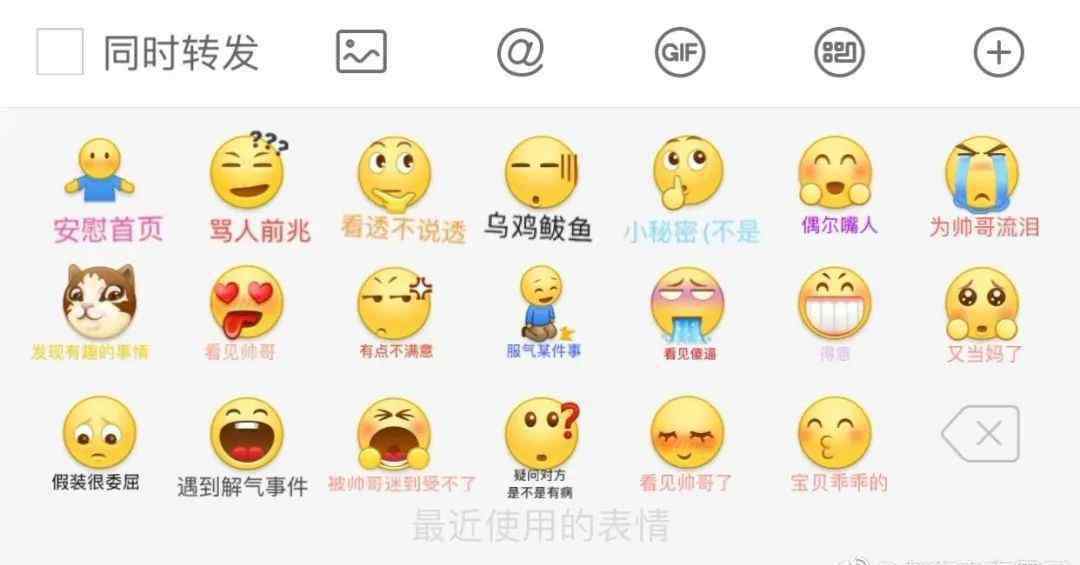The width and height of the screenshot is (1080, 565).
Task: Open the plus more options icon
Action: click(997, 52)
